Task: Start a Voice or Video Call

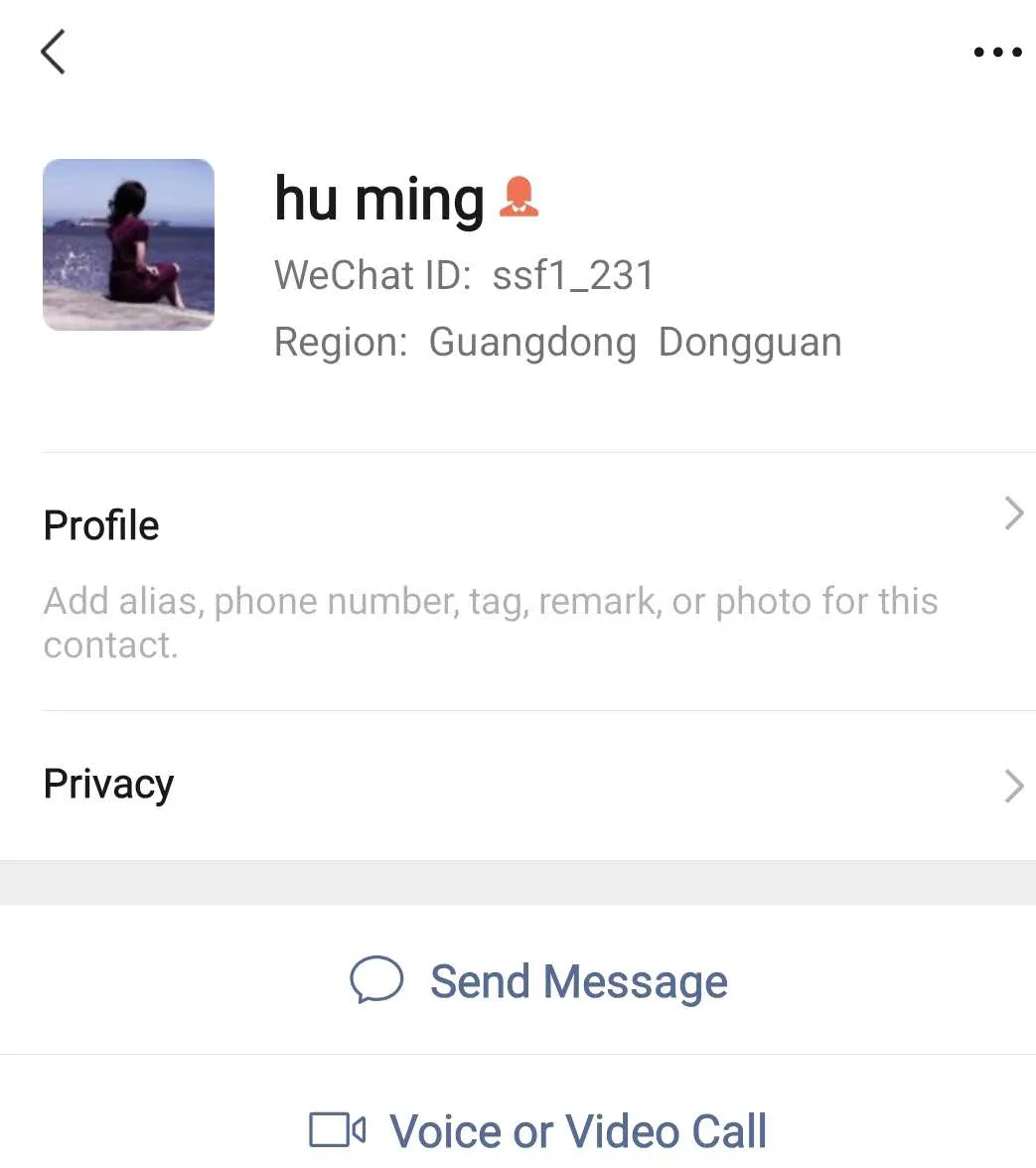Action: coord(539,1130)
